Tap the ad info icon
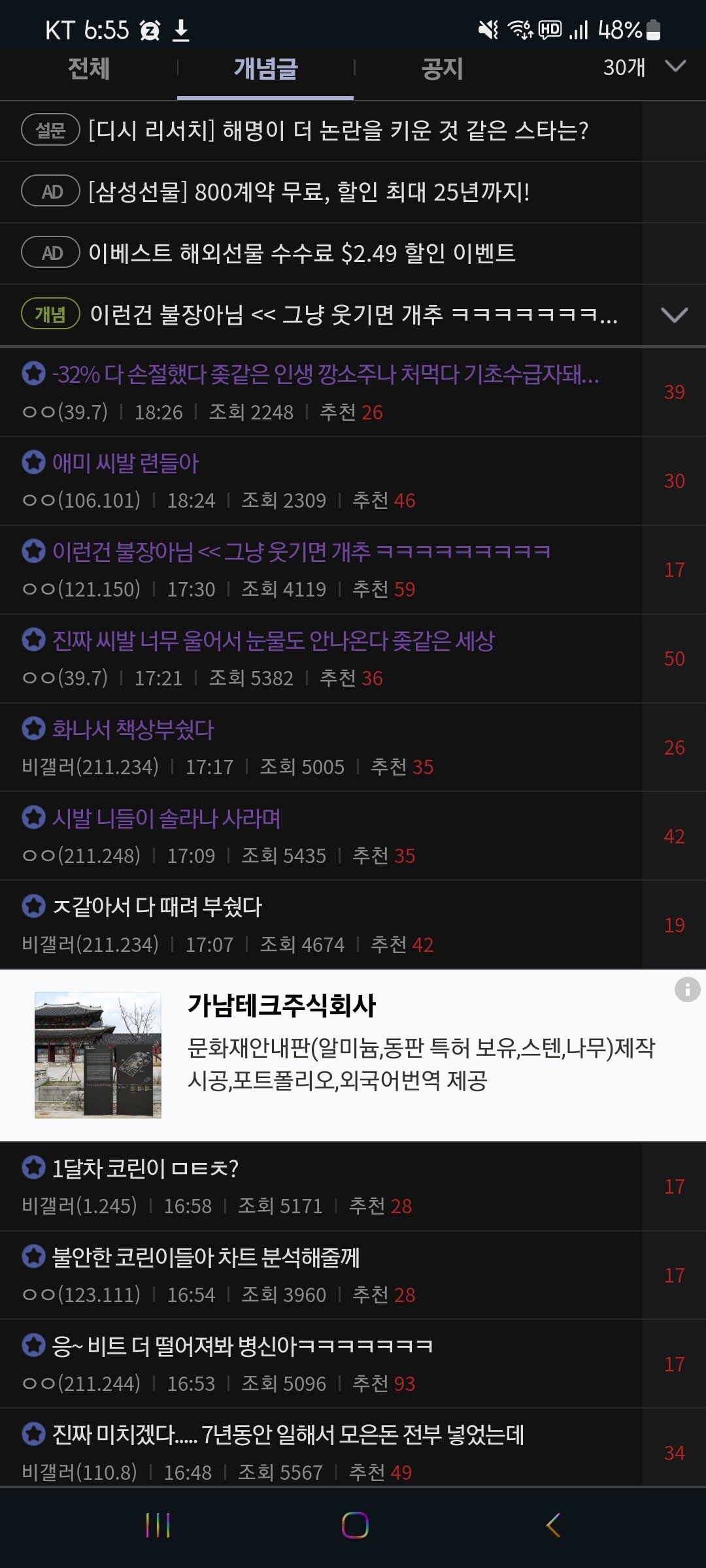706x1568 pixels. (x=687, y=989)
